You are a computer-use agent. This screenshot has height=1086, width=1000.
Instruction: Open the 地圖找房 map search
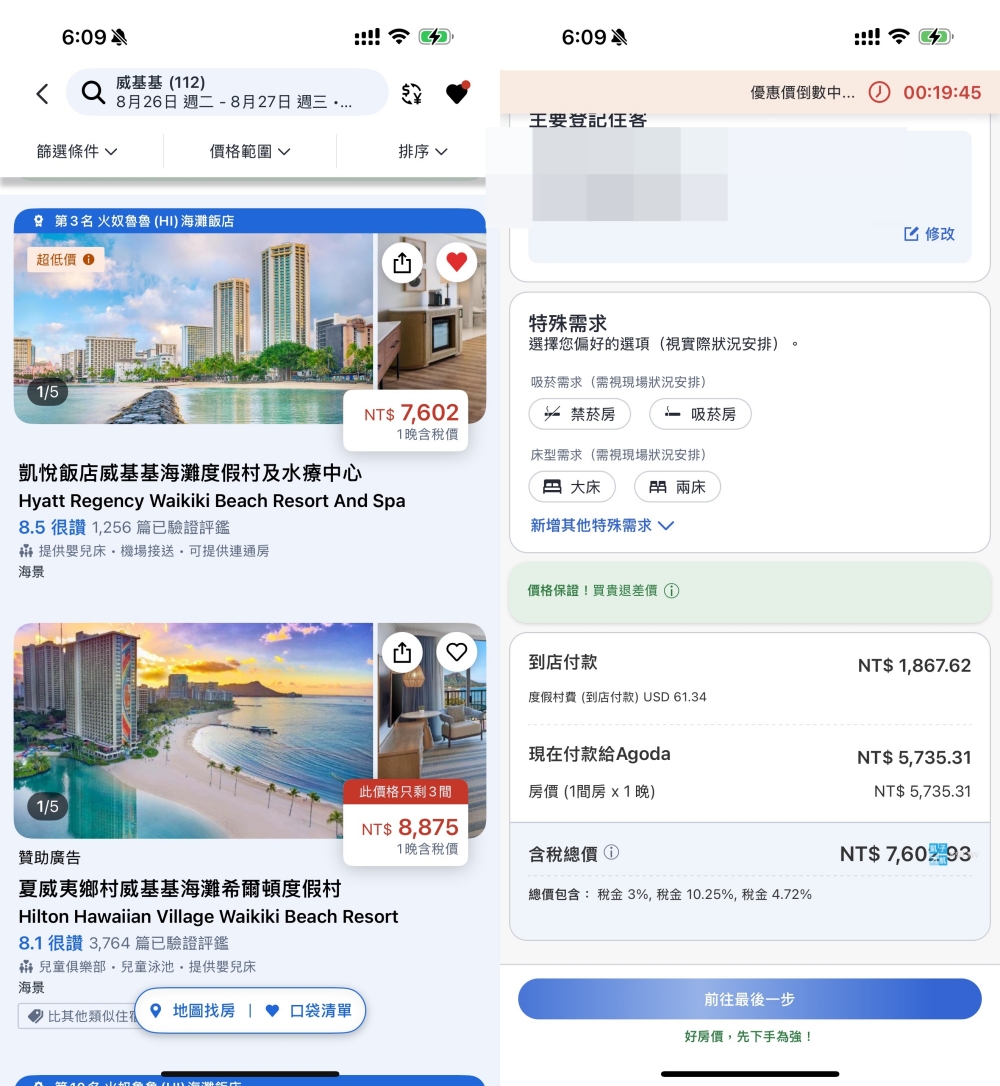click(193, 1011)
